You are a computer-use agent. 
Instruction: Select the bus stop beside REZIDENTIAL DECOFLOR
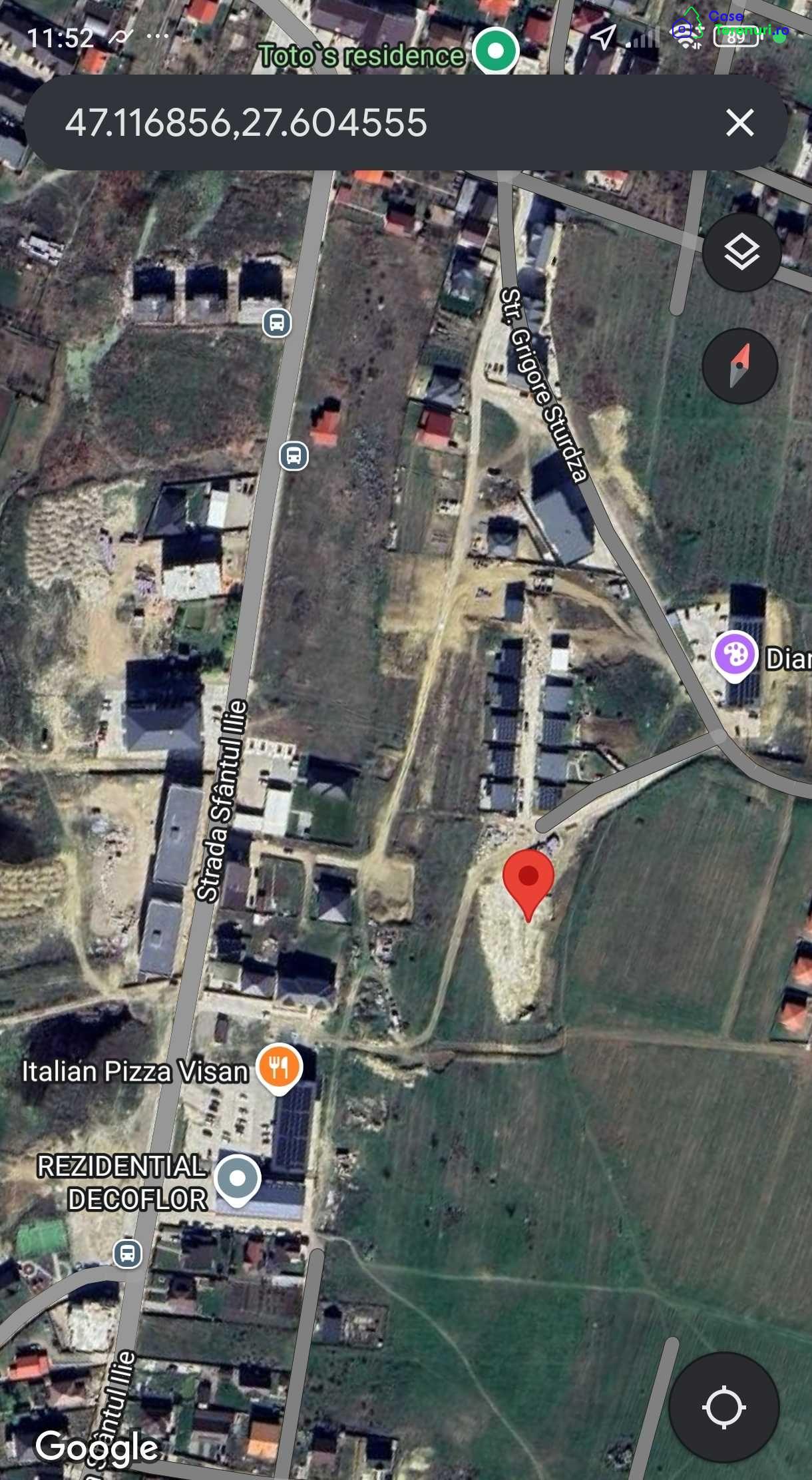tap(127, 1254)
